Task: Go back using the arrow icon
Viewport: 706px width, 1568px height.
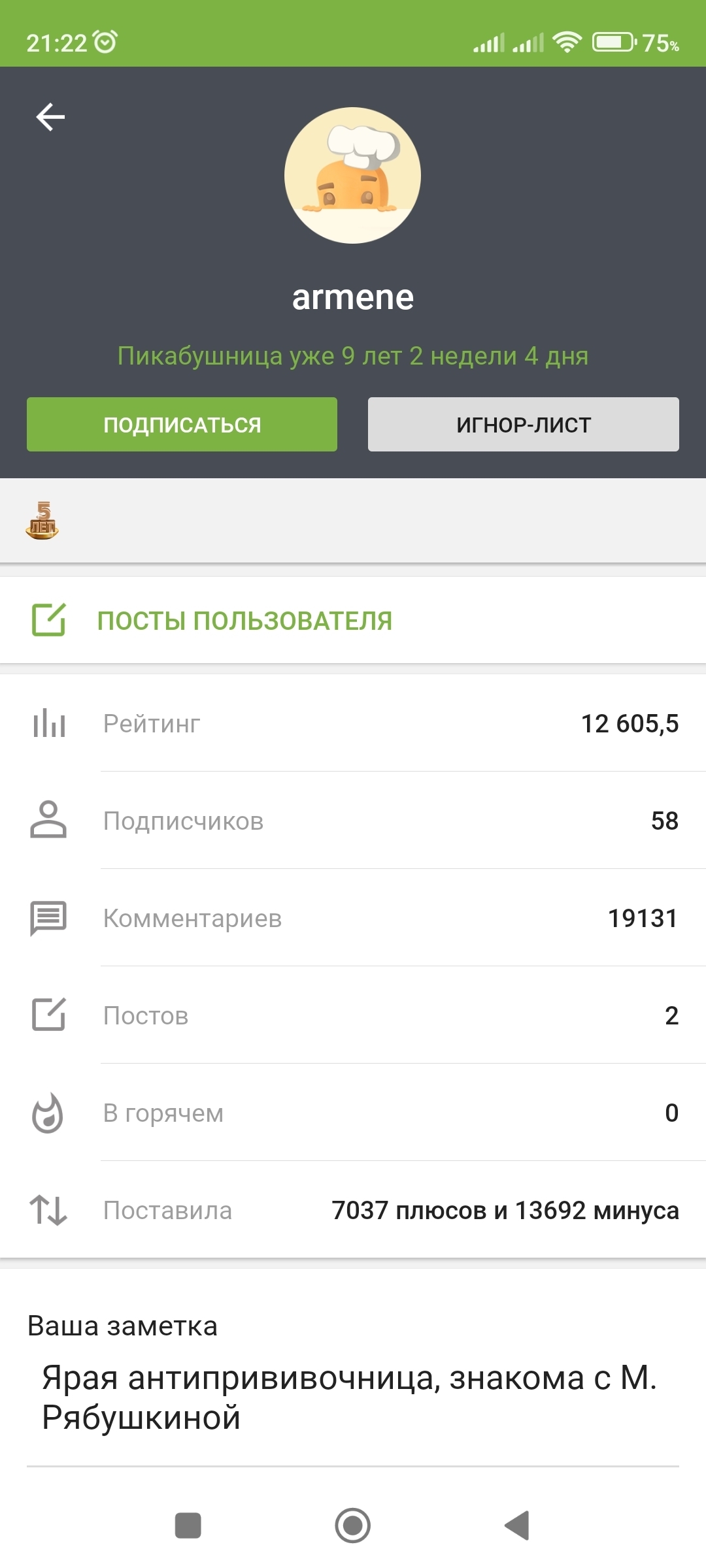Action: [x=50, y=117]
